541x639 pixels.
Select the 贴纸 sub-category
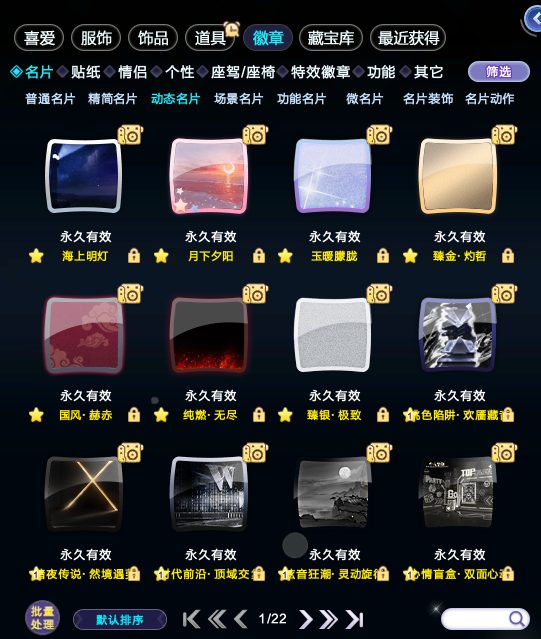86,72
